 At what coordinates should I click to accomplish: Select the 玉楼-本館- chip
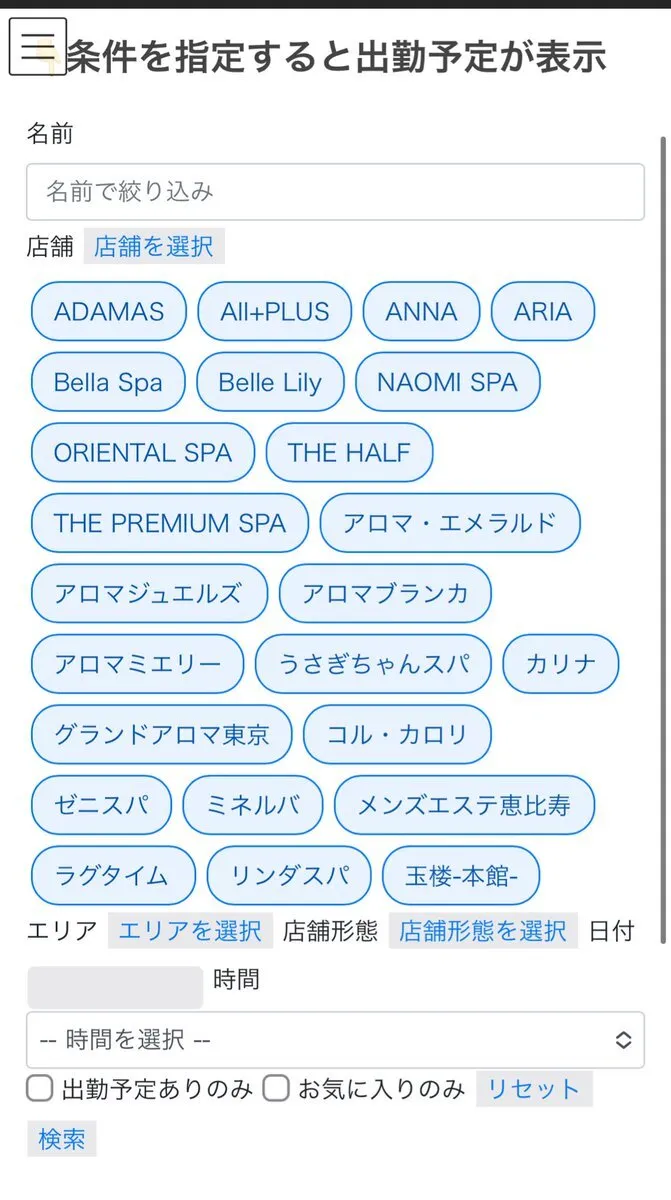461,876
